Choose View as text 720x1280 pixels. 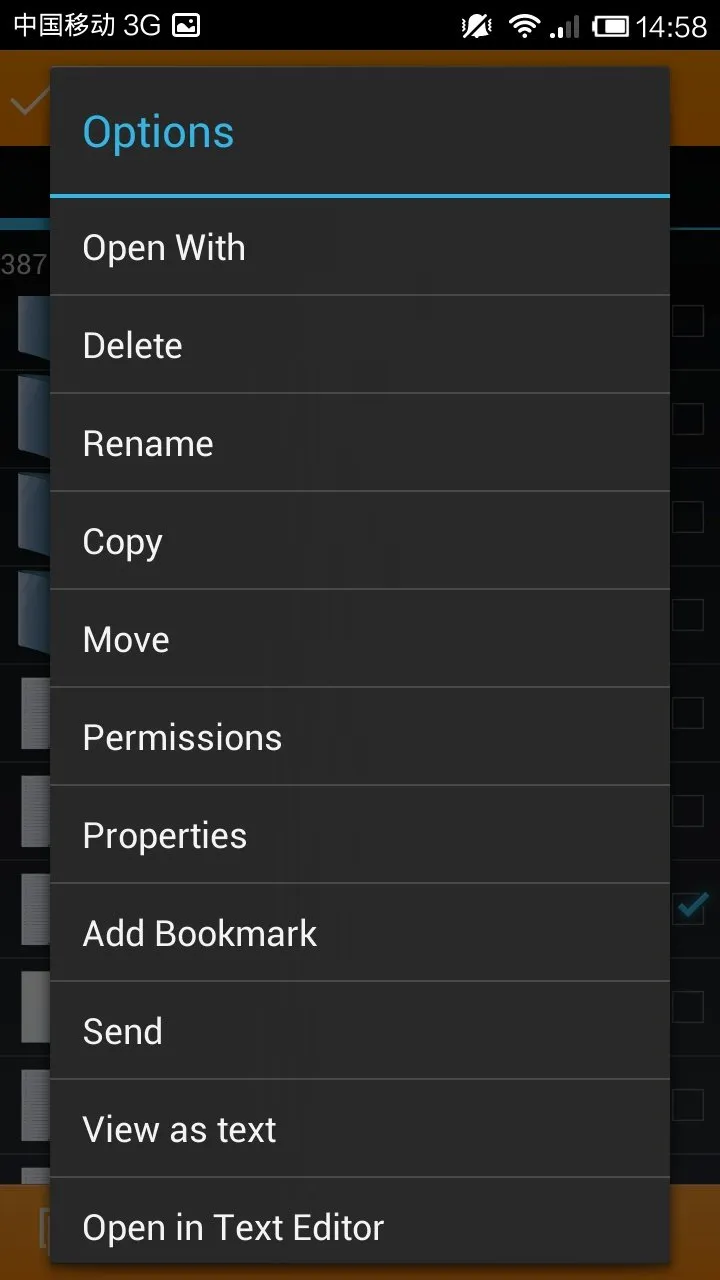[360, 1129]
